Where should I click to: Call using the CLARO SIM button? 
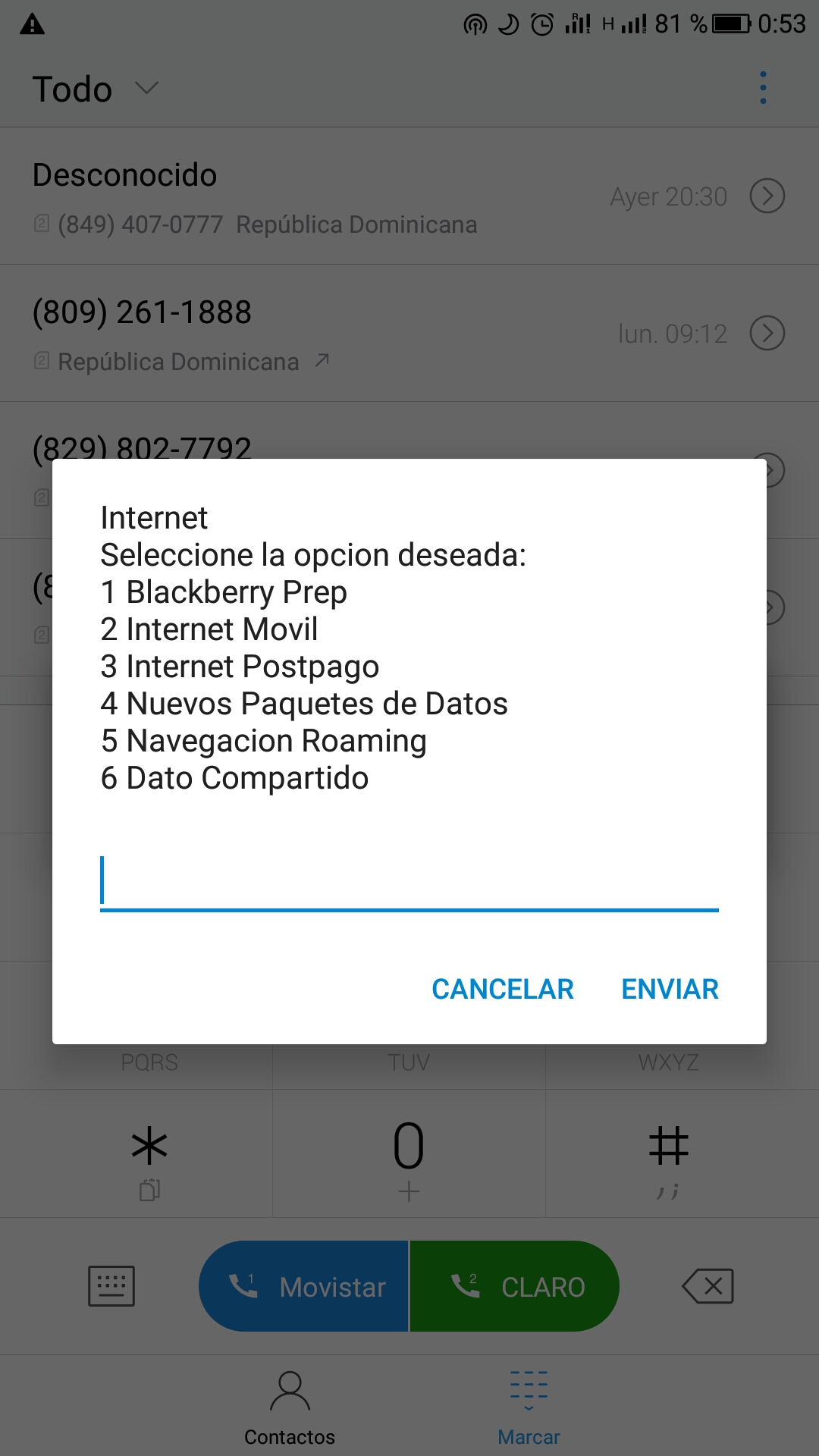[x=515, y=1286]
